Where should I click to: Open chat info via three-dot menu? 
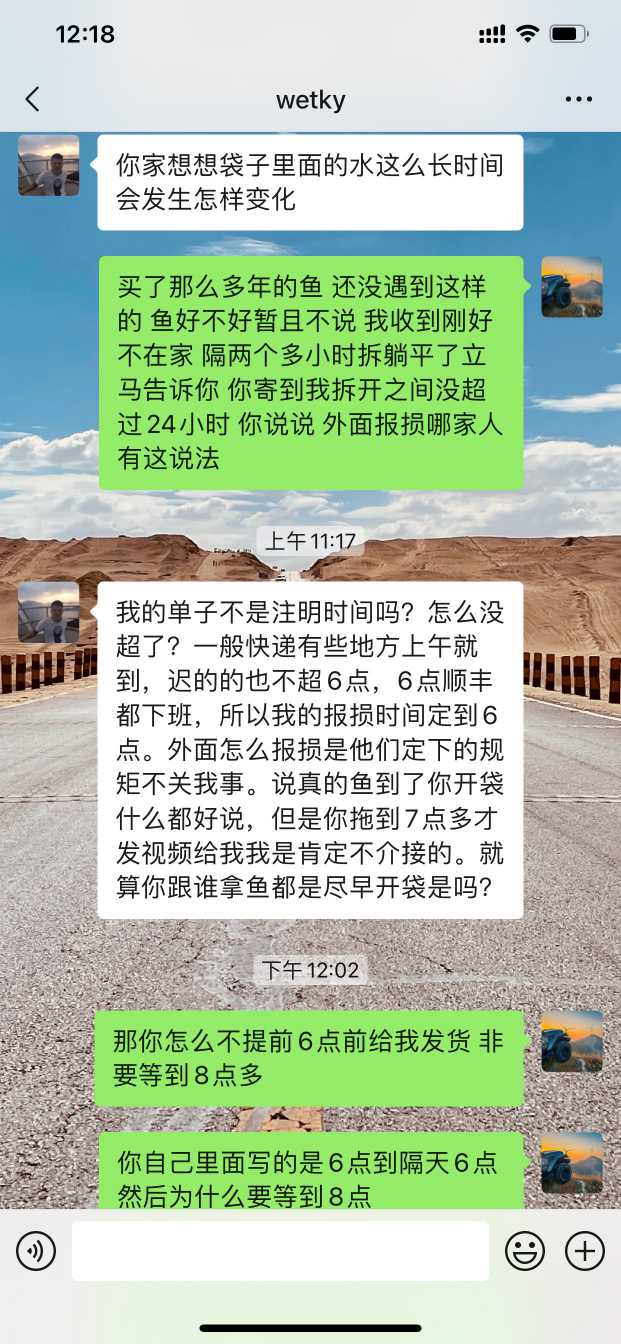click(578, 99)
